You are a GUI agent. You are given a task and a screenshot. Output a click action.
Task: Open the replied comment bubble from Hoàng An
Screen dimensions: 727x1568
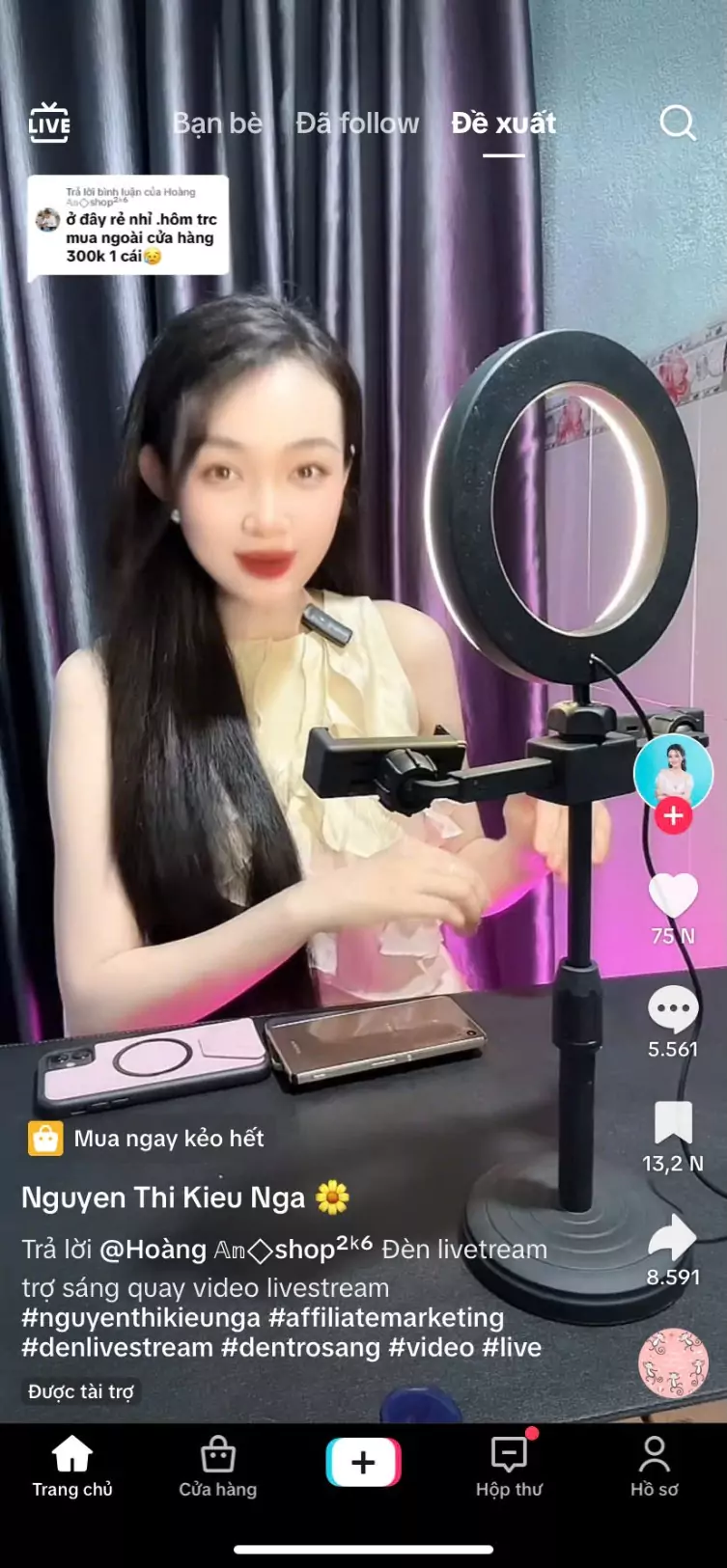tap(128, 226)
